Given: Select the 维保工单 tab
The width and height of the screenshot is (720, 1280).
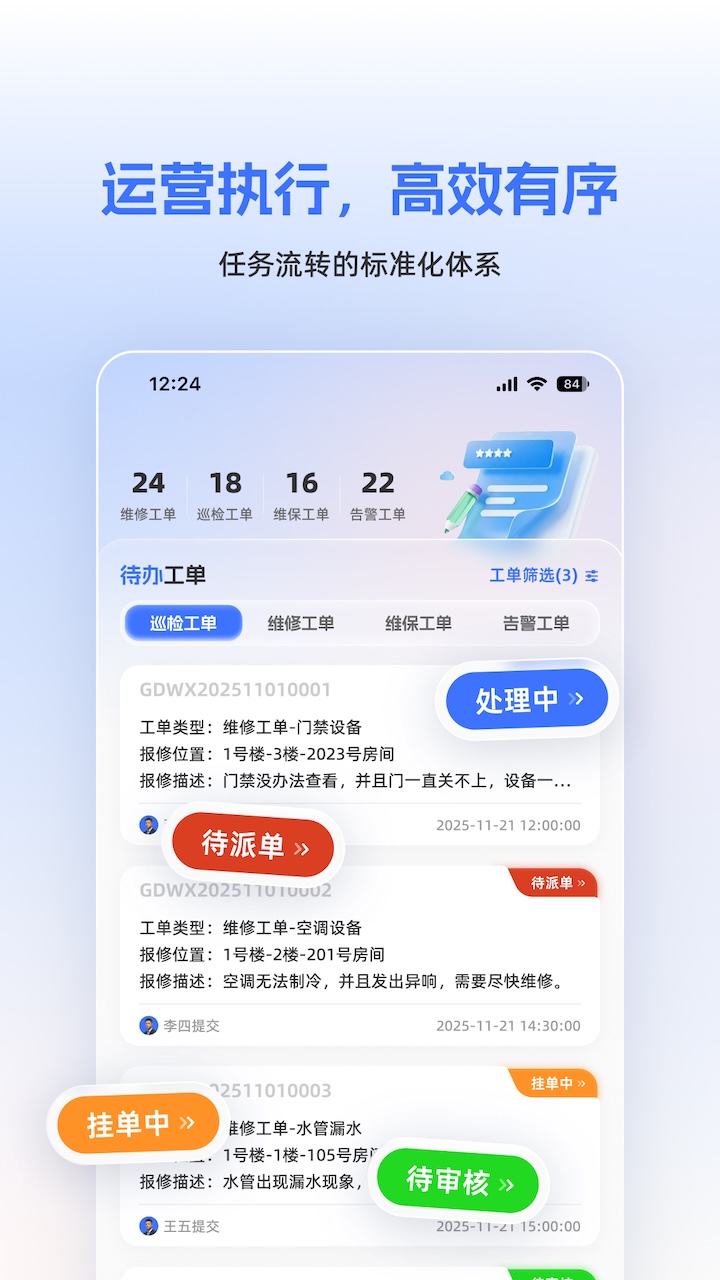Looking at the screenshot, I should click(x=421, y=622).
